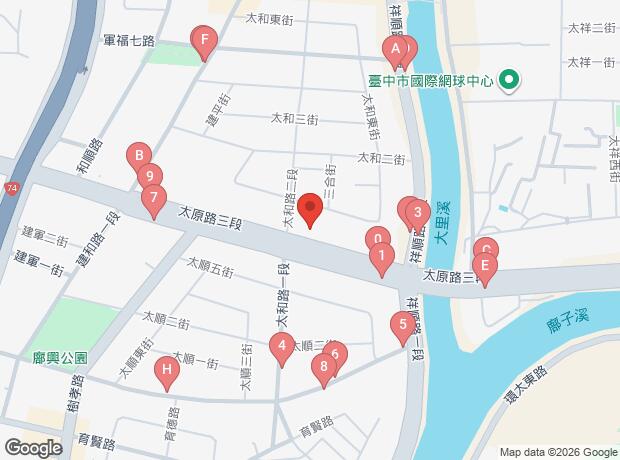This screenshot has width=620, height=460.
Task: Tap the marker labeled F
Action: 204,41
